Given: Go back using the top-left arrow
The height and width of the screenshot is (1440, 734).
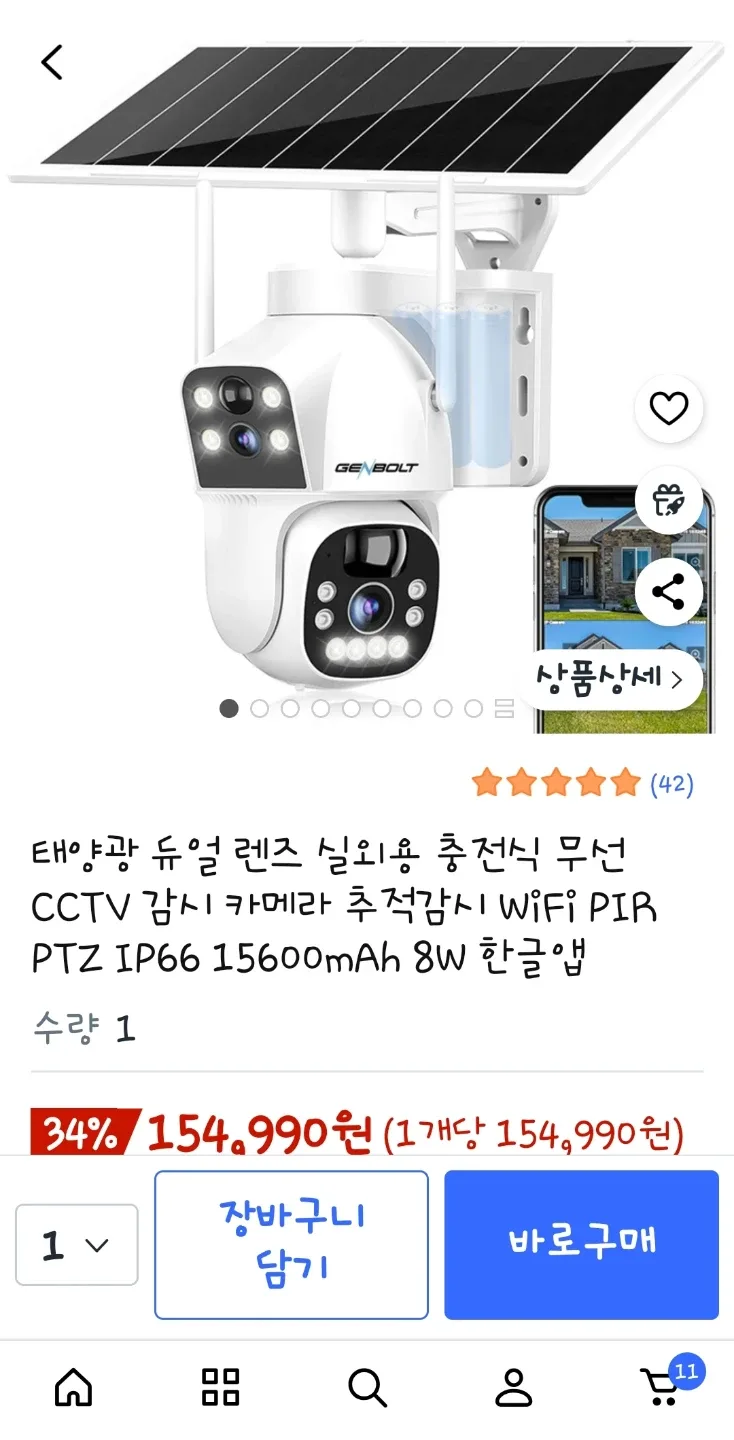Looking at the screenshot, I should [52, 62].
